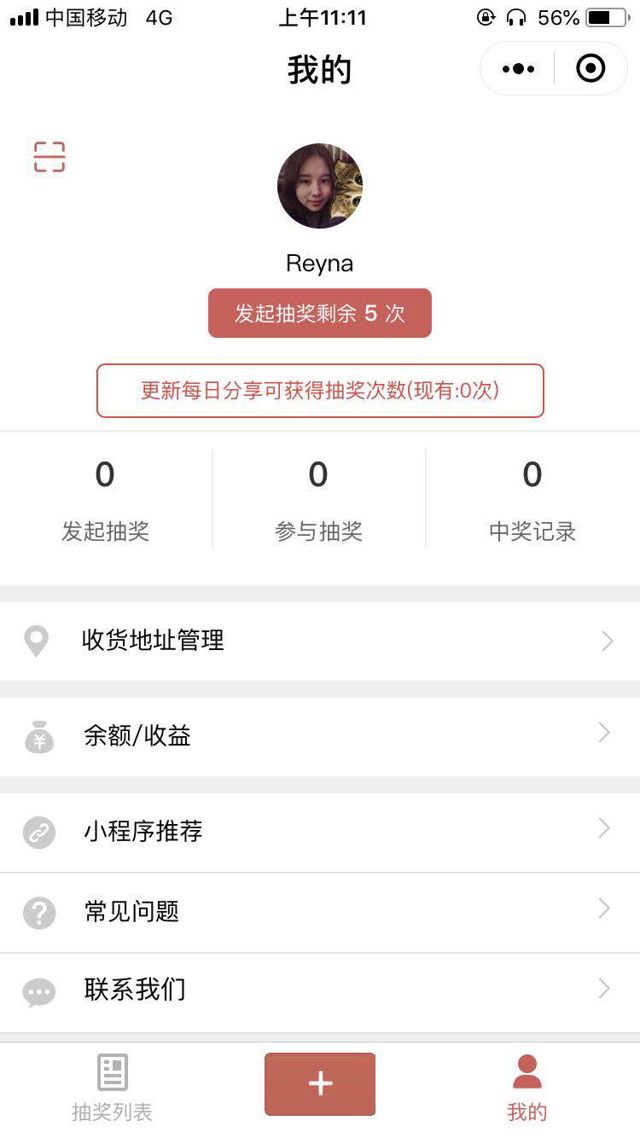The image size is (640, 1138).
Task: Close the mini program with the circle button
Action: coord(590,69)
